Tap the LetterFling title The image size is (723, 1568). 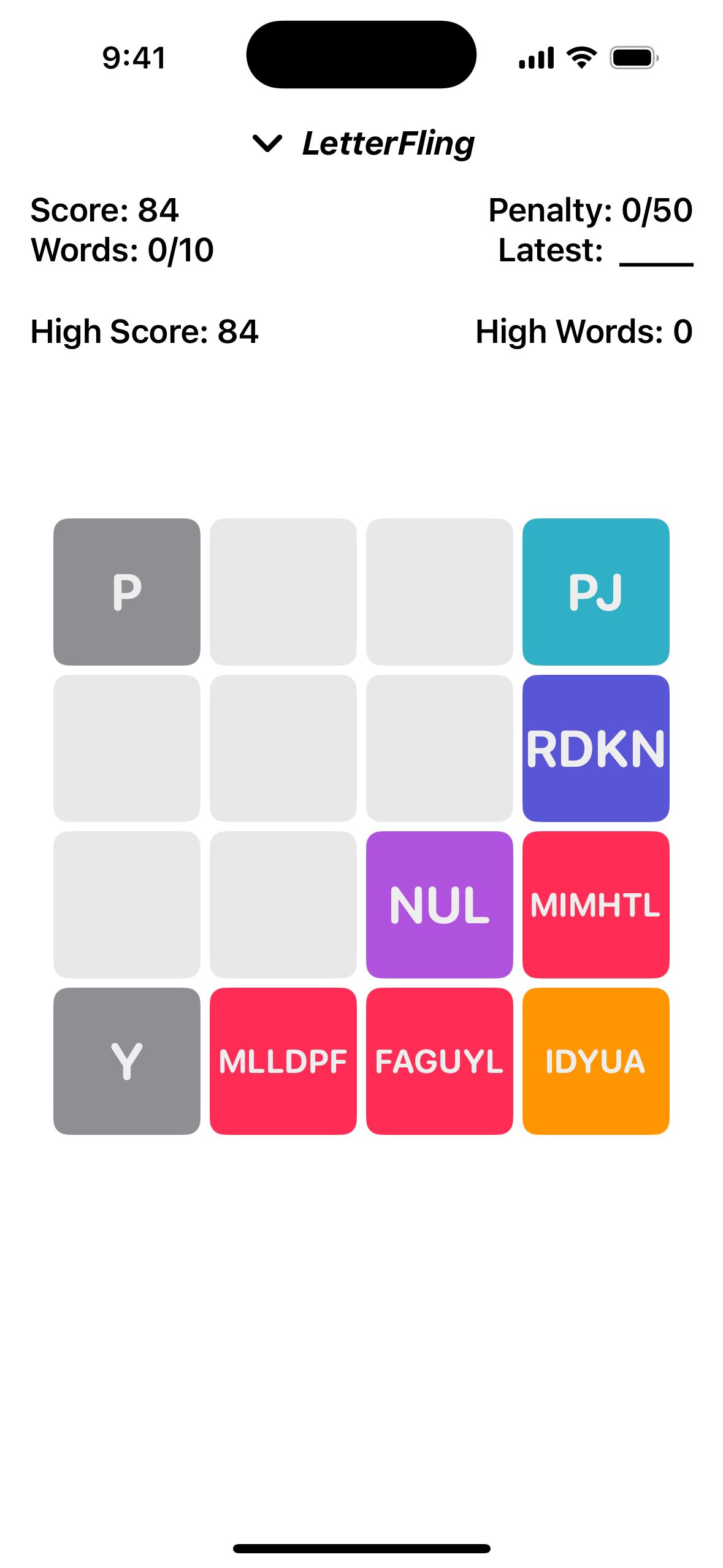point(389,143)
